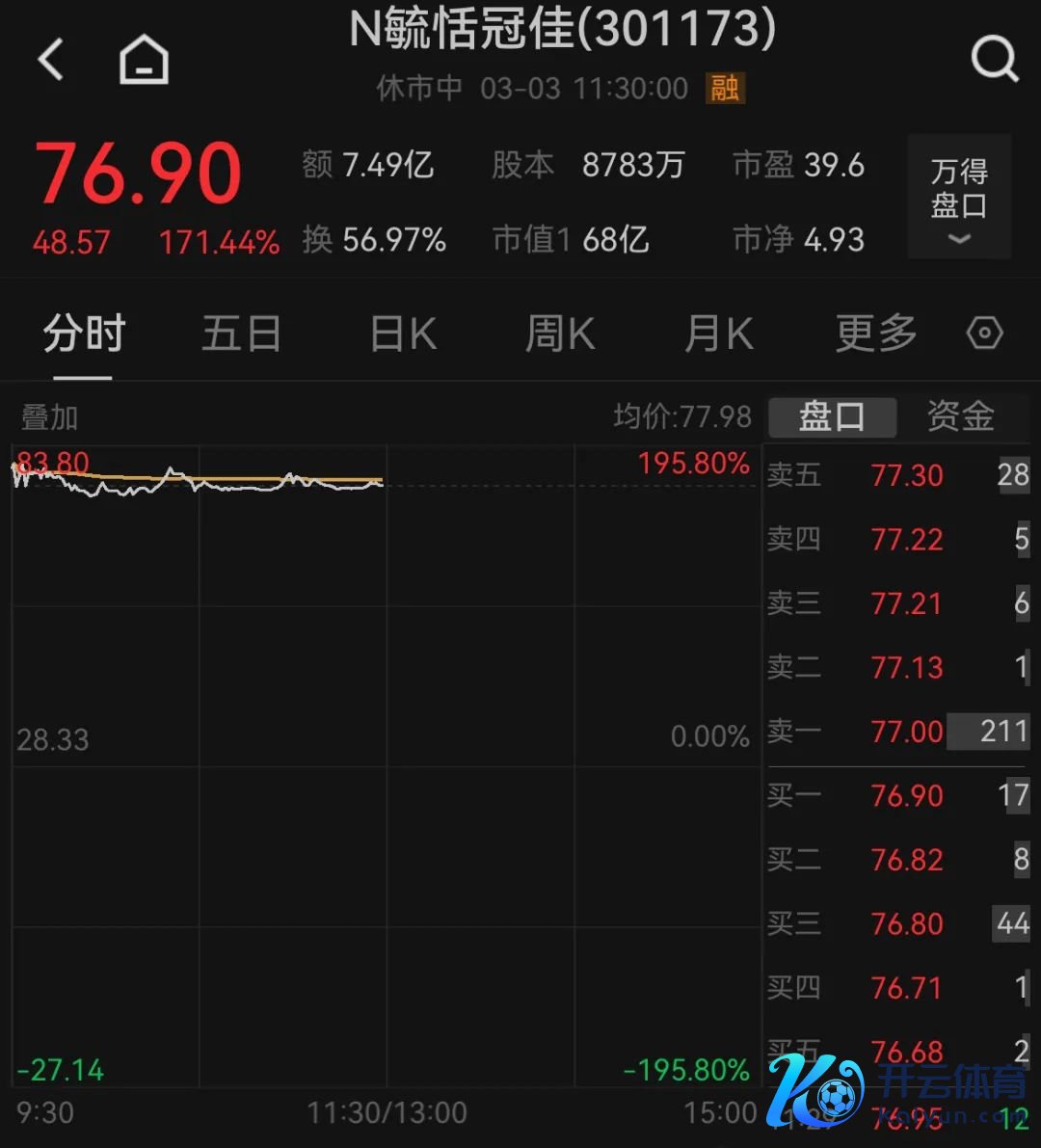This screenshot has width=1041, height=1148.
Task: Expand the 万得盘口 dropdown
Action: pos(959,198)
